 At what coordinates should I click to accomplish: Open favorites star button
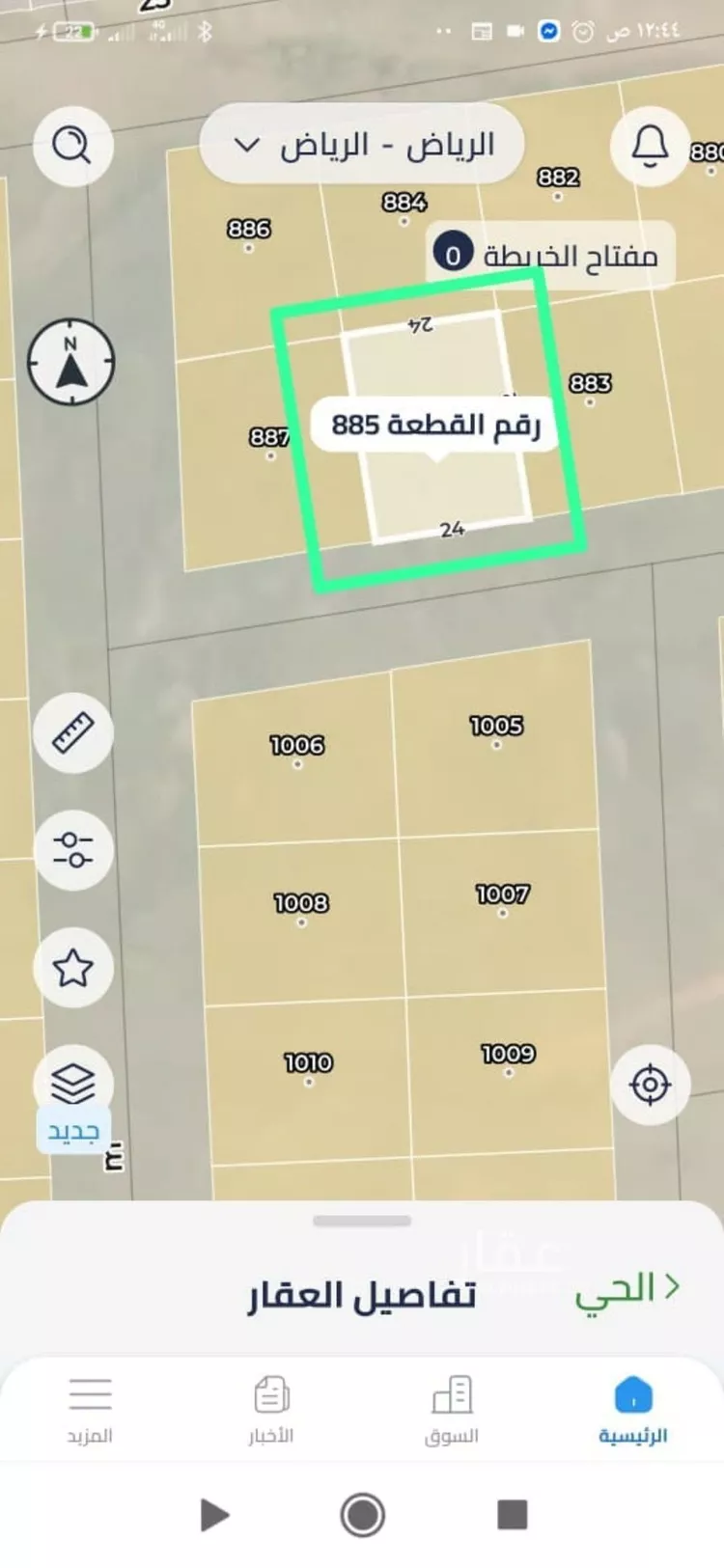[x=73, y=968]
